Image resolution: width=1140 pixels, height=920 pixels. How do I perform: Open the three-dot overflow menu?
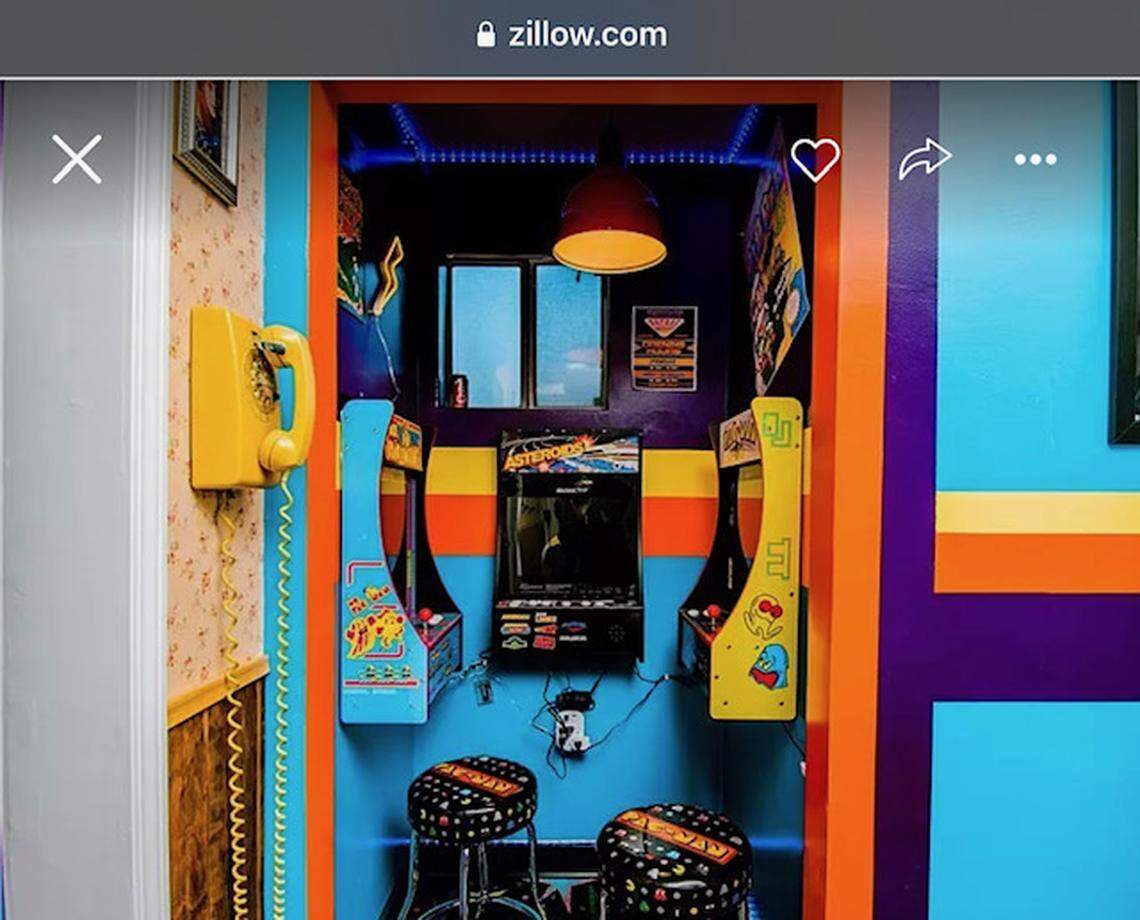pos(1034,160)
